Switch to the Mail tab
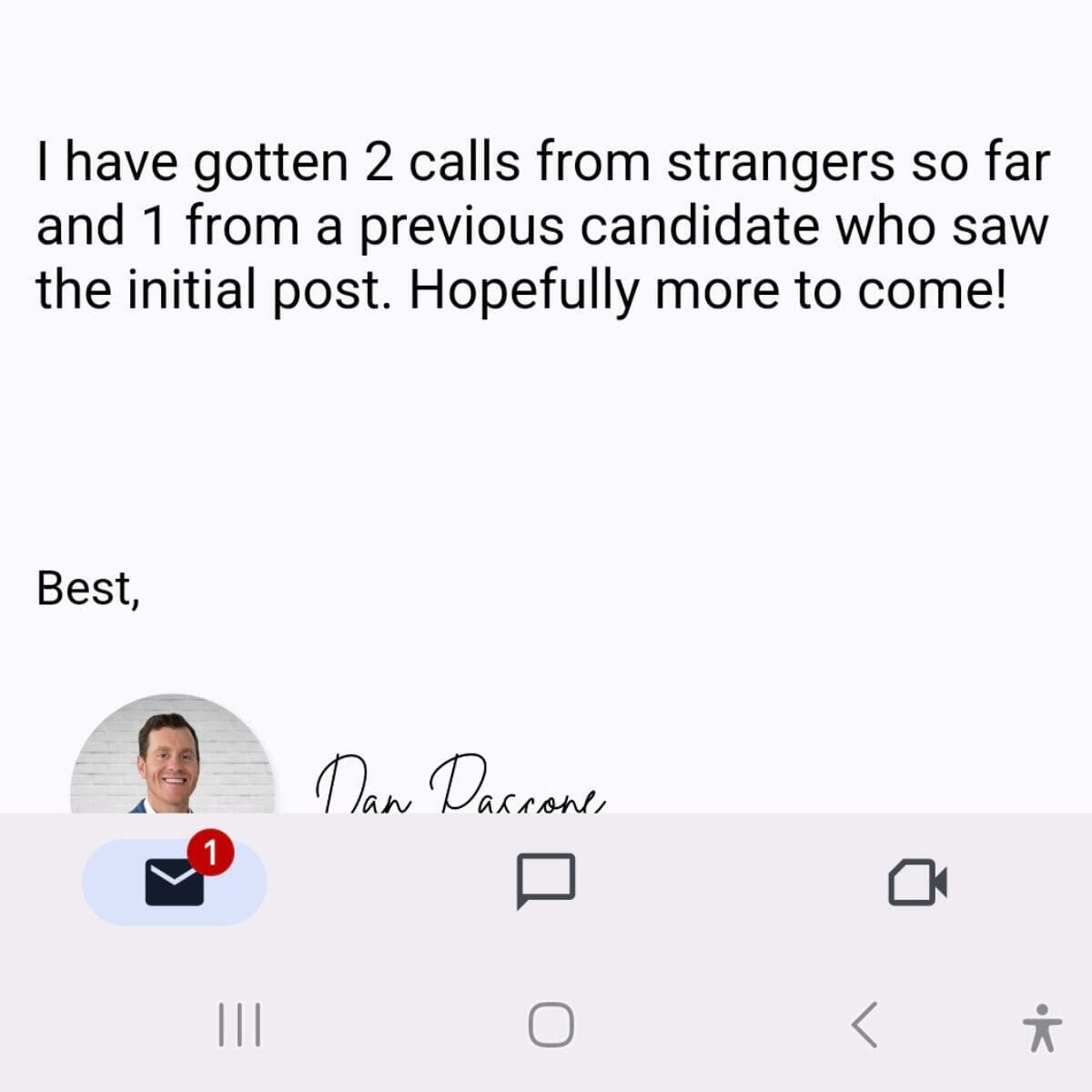The height and width of the screenshot is (1092, 1092). (175, 882)
